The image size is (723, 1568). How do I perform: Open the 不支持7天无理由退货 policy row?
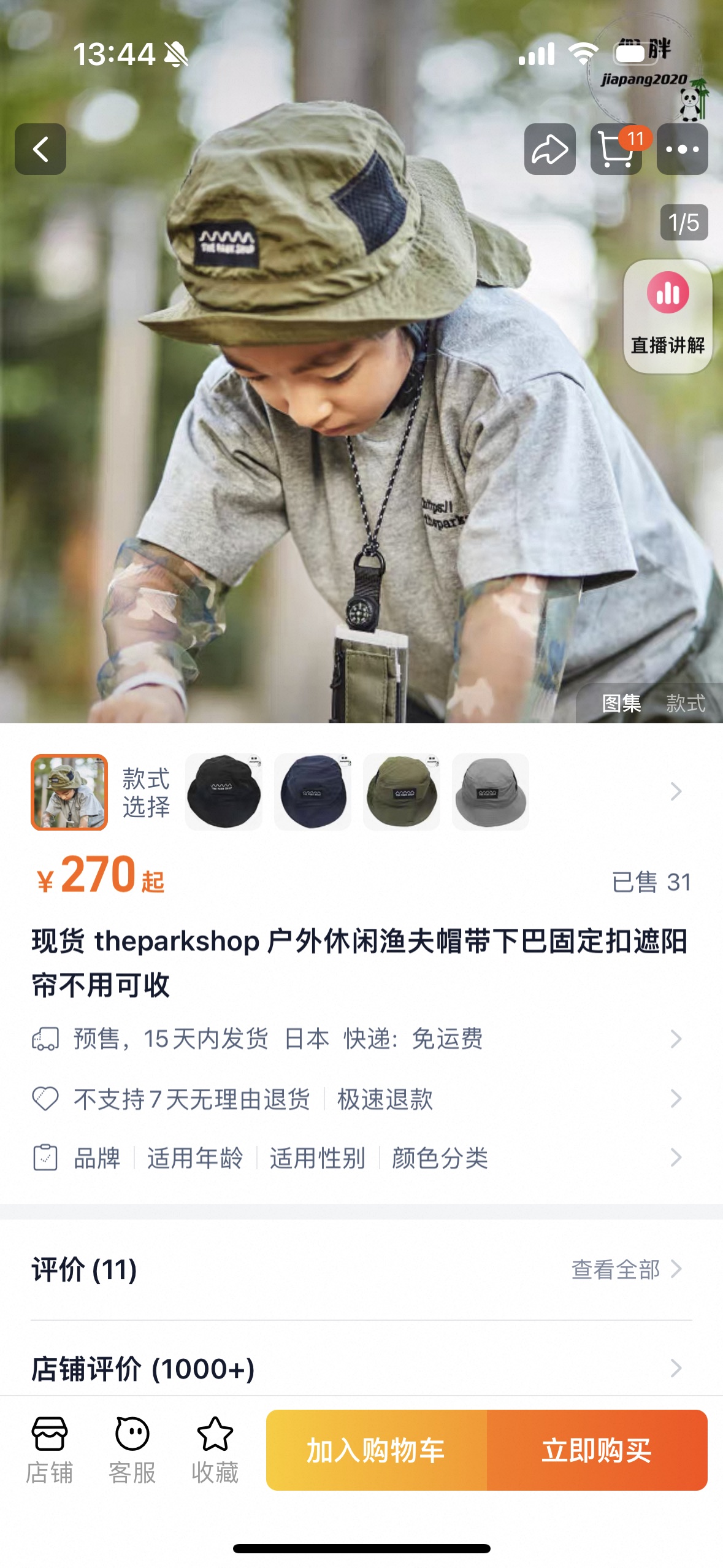pos(361,1099)
